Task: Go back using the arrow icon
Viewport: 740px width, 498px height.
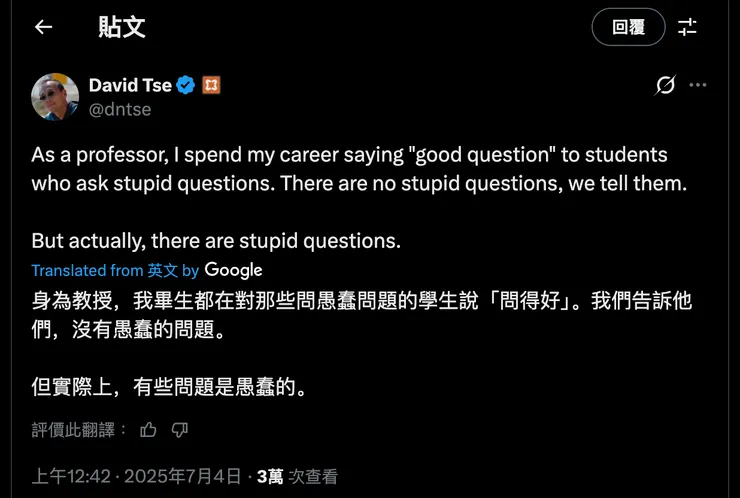Action: pyautogui.click(x=43, y=27)
